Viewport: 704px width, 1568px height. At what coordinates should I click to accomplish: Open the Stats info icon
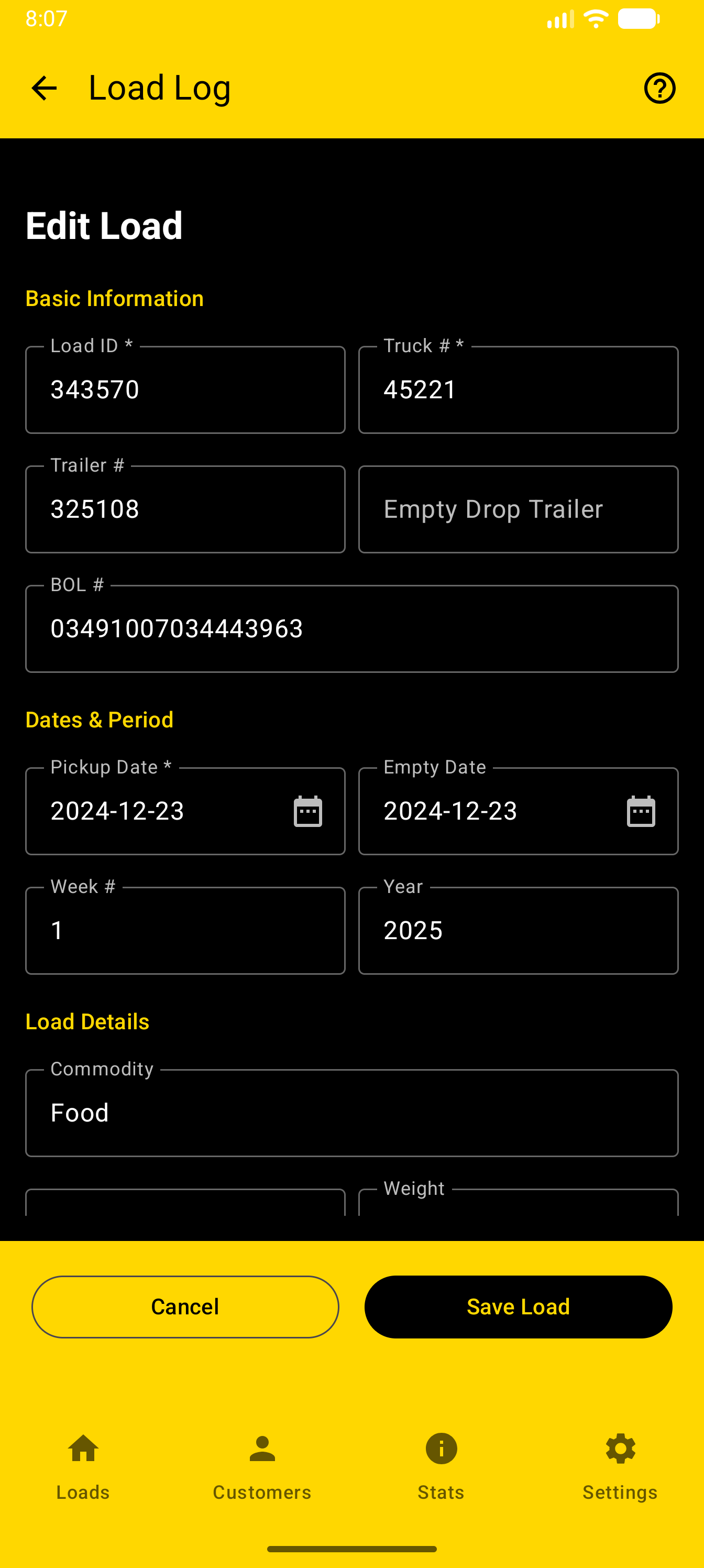[x=441, y=1449]
